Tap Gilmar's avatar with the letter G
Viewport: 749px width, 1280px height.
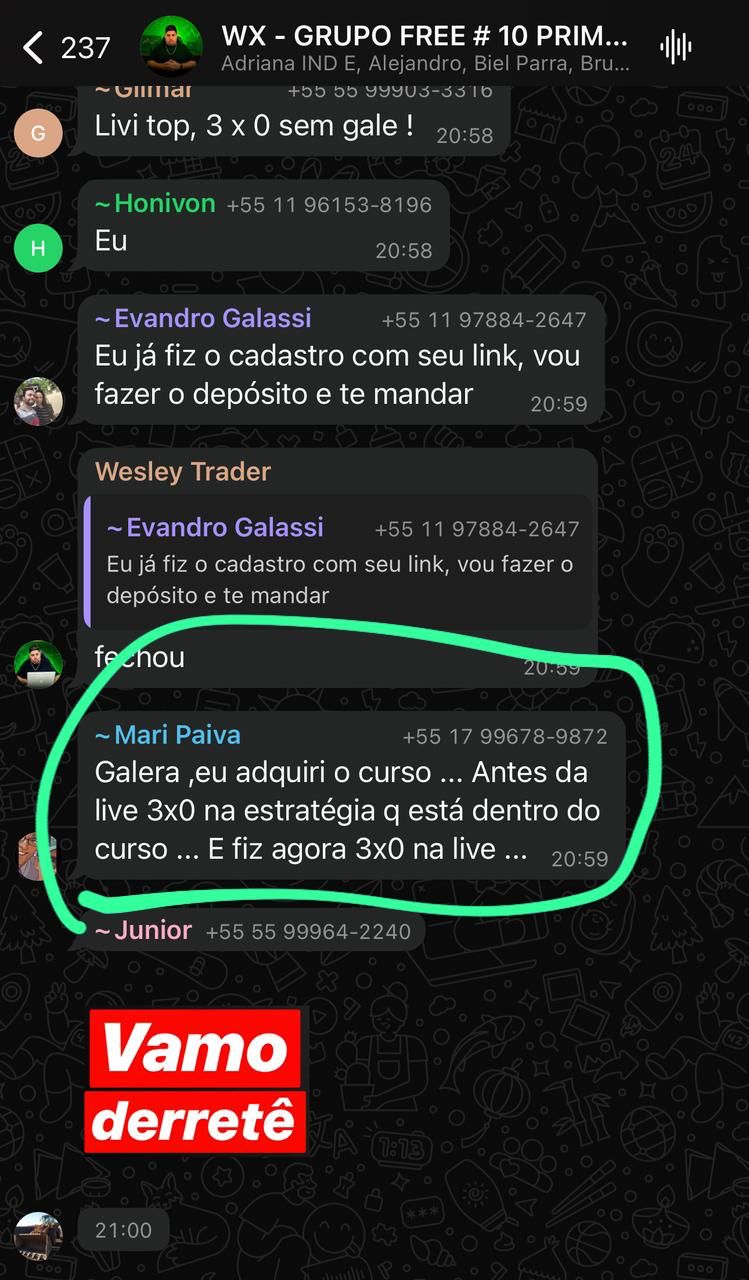[x=38, y=133]
